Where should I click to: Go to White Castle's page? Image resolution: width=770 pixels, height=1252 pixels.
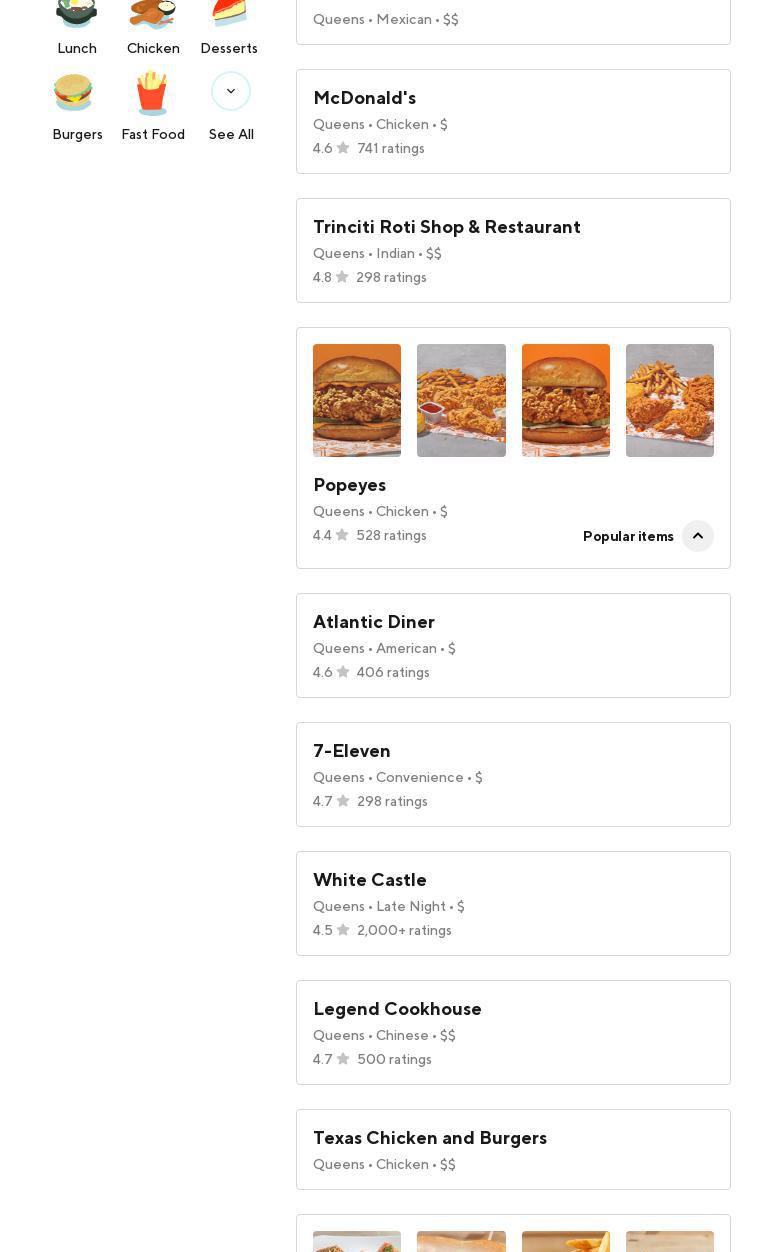coord(513,903)
